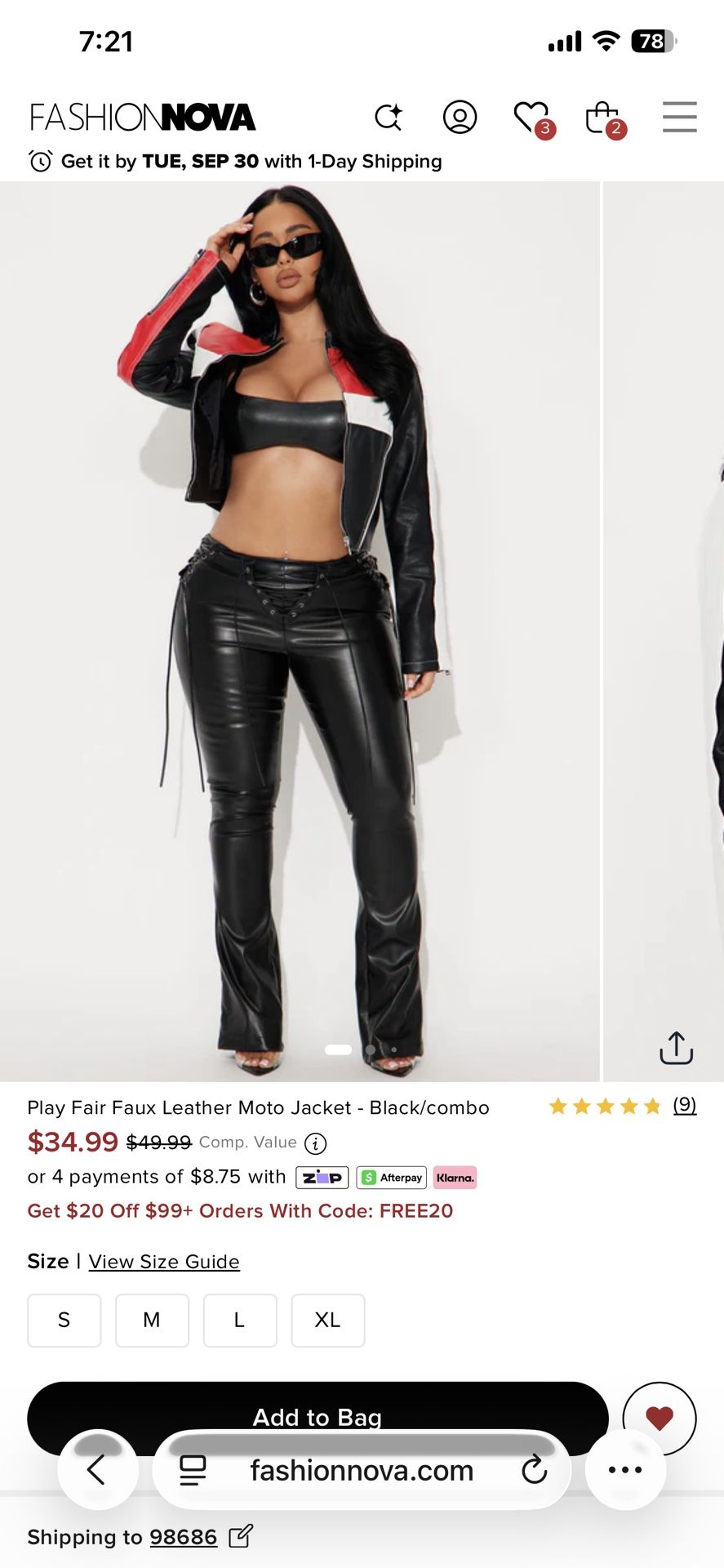
Task: Open the account profile icon
Action: pyautogui.click(x=460, y=117)
